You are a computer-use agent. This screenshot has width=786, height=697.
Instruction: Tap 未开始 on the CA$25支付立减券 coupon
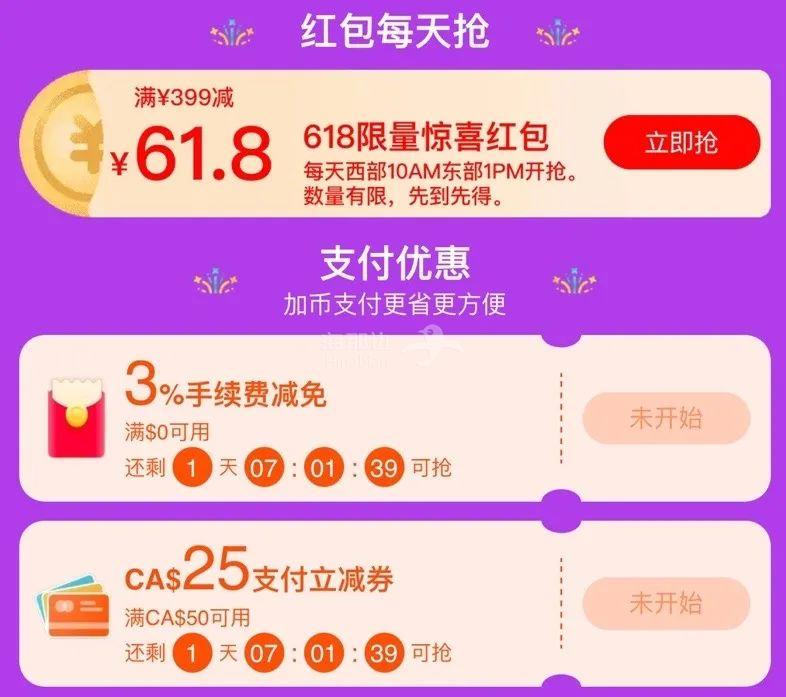[x=666, y=603]
